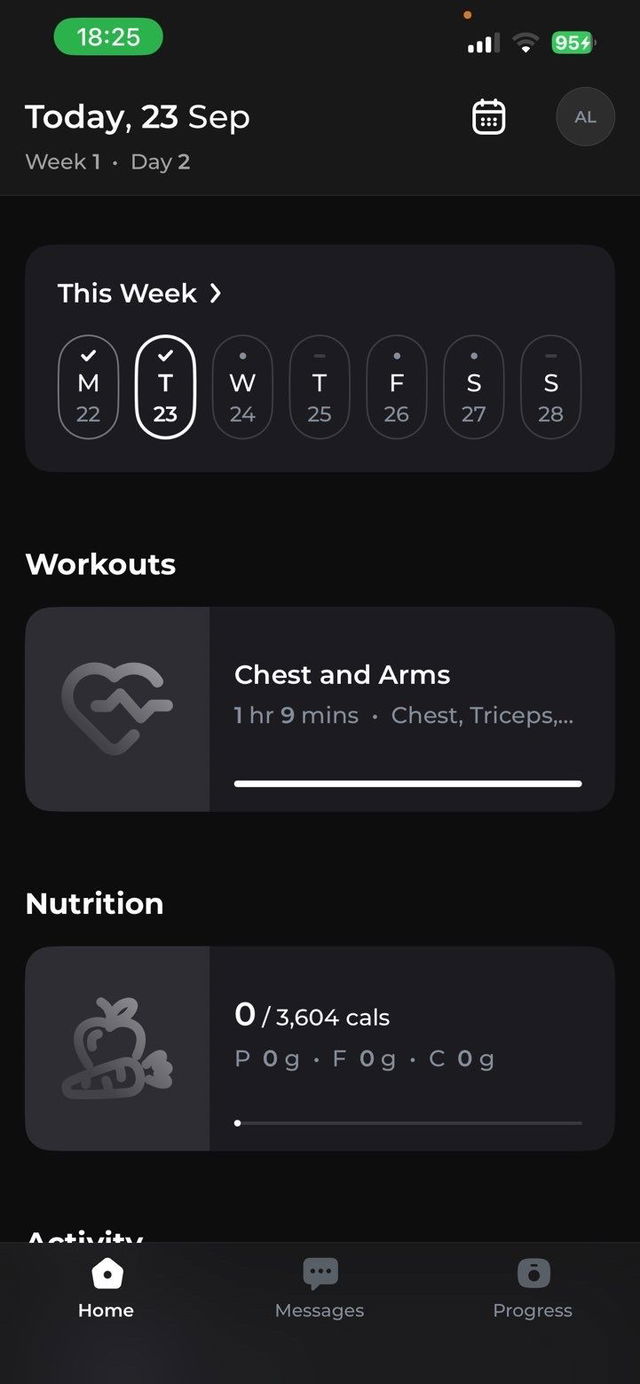The height and width of the screenshot is (1384, 640).
Task: Open the Nutrition calories card
Action: click(x=320, y=1048)
